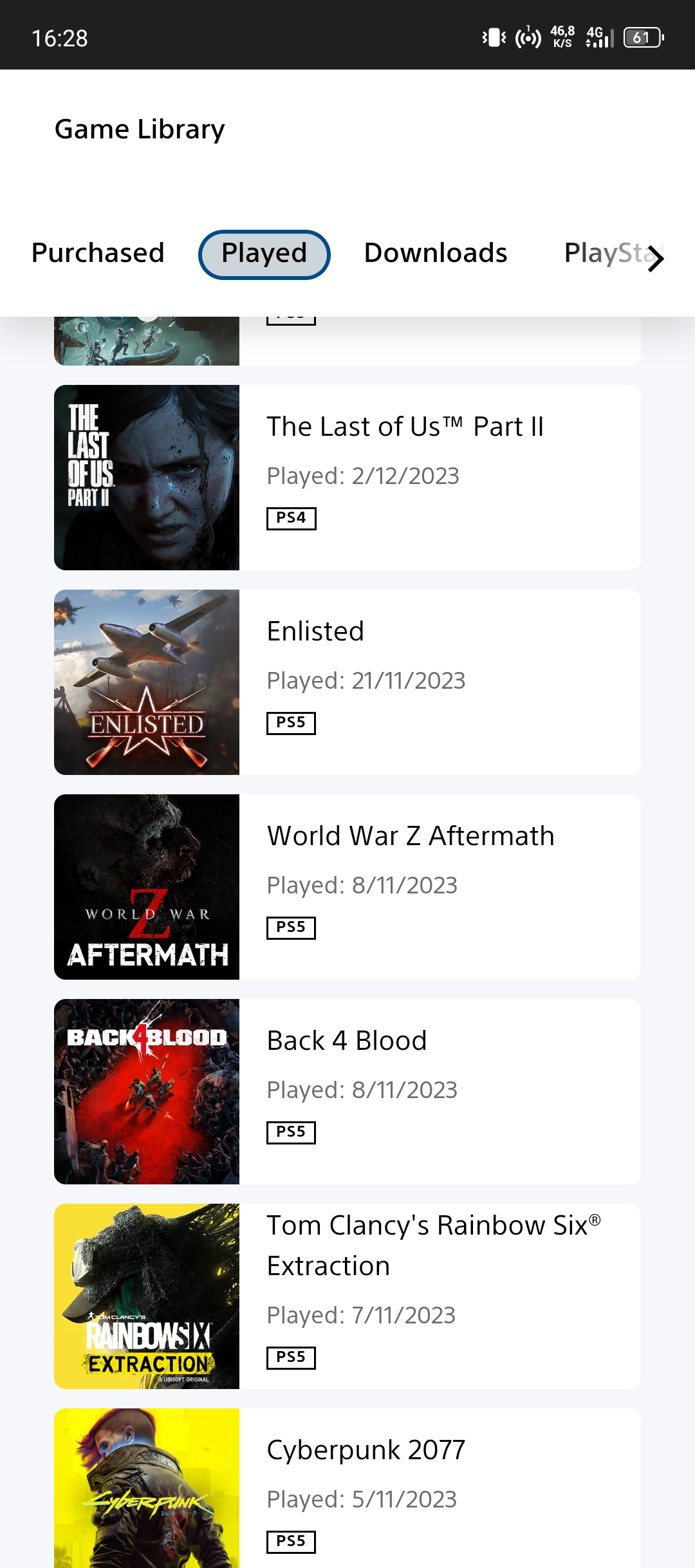This screenshot has width=695, height=1568.
Task: Open The Last of Us Part II
Action: point(347,478)
